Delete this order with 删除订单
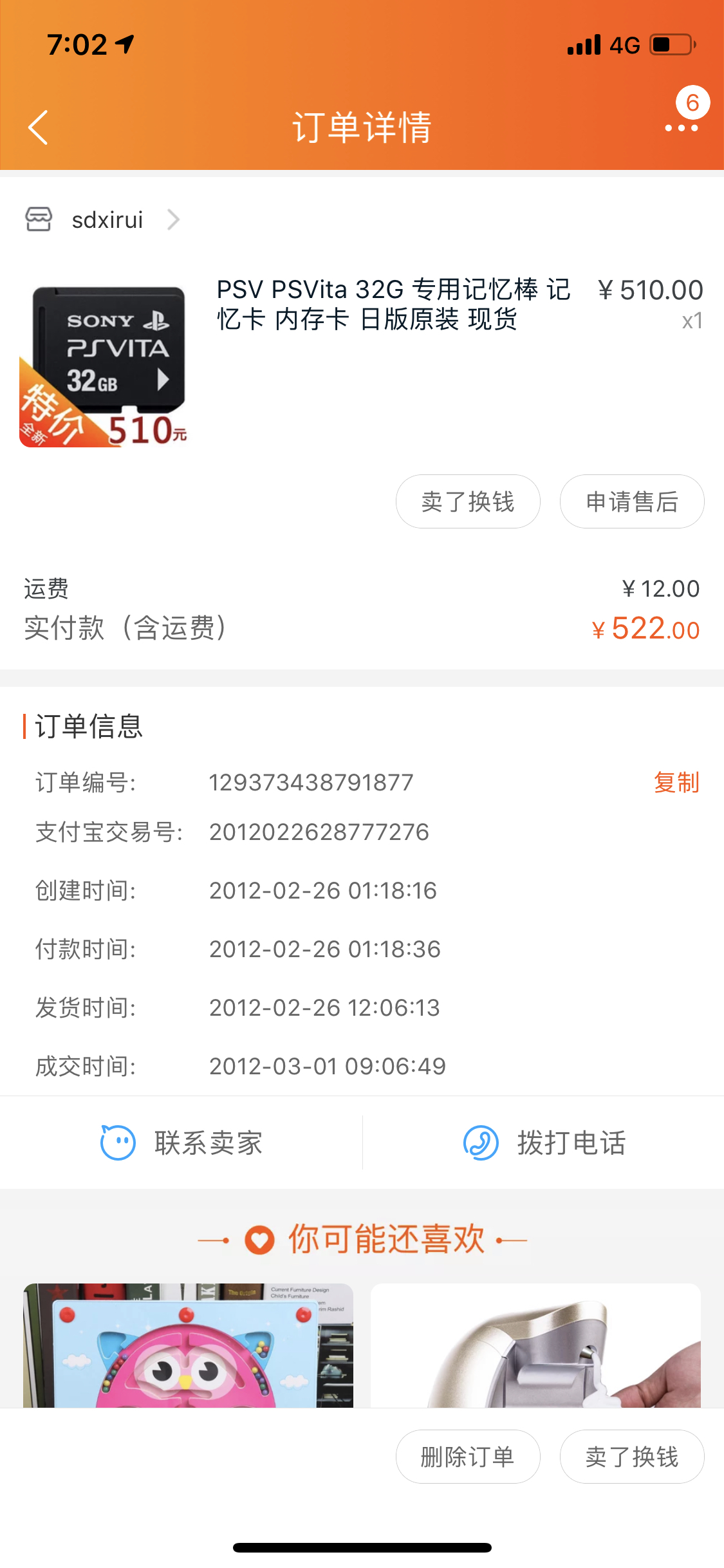724x1568 pixels. point(468,1457)
